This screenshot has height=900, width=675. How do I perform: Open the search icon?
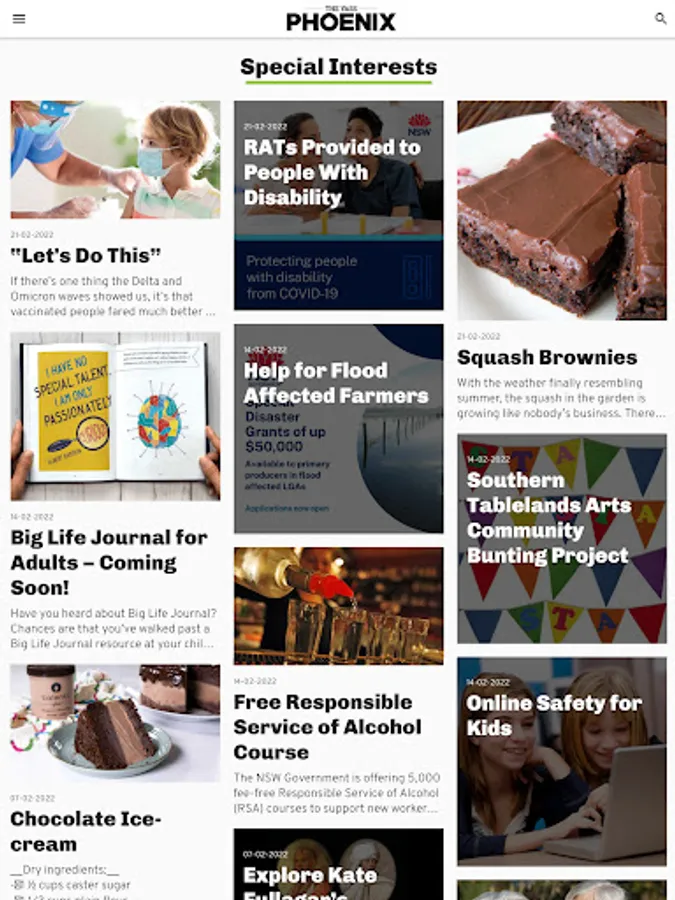[x=660, y=19]
